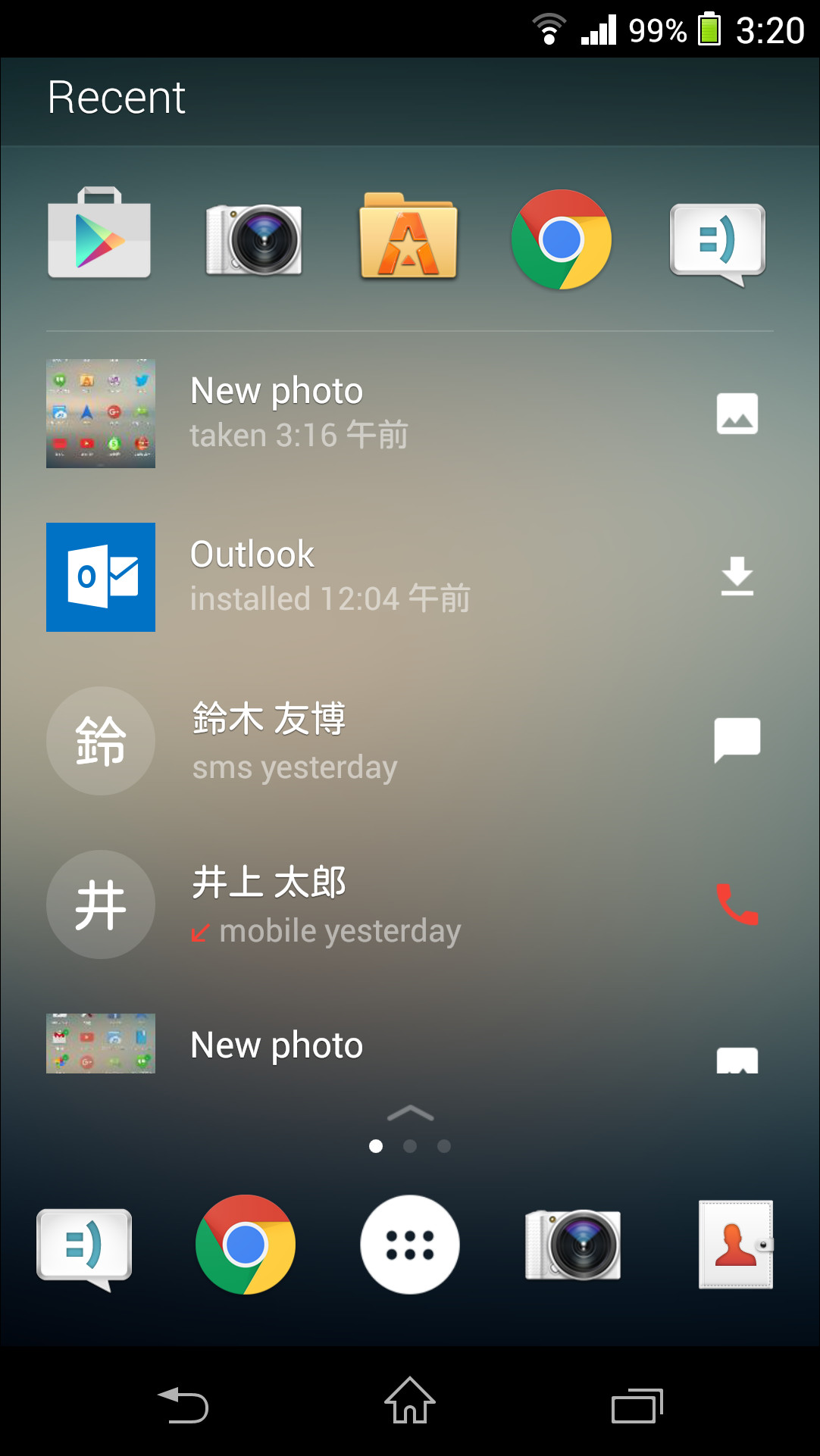Tap the Back navigation button
The image size is (820, 1456).
pyautogui.click(x=184, y=1405)
